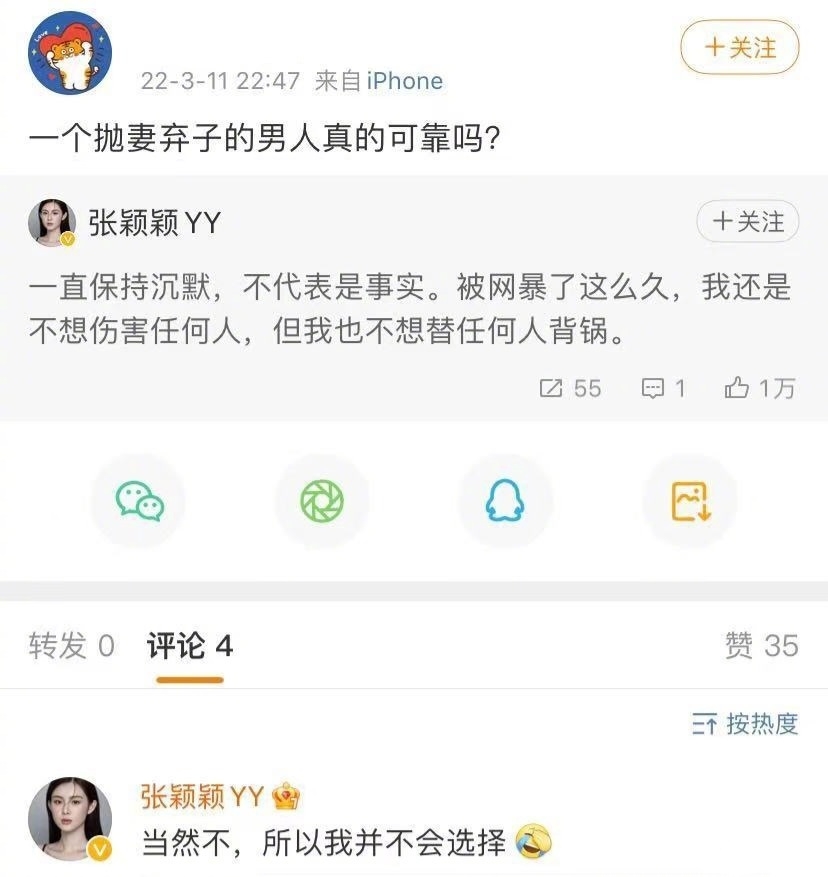This screenshot has height=877, width=828.
Task: Save the post as an image
Action: (689, 501)
